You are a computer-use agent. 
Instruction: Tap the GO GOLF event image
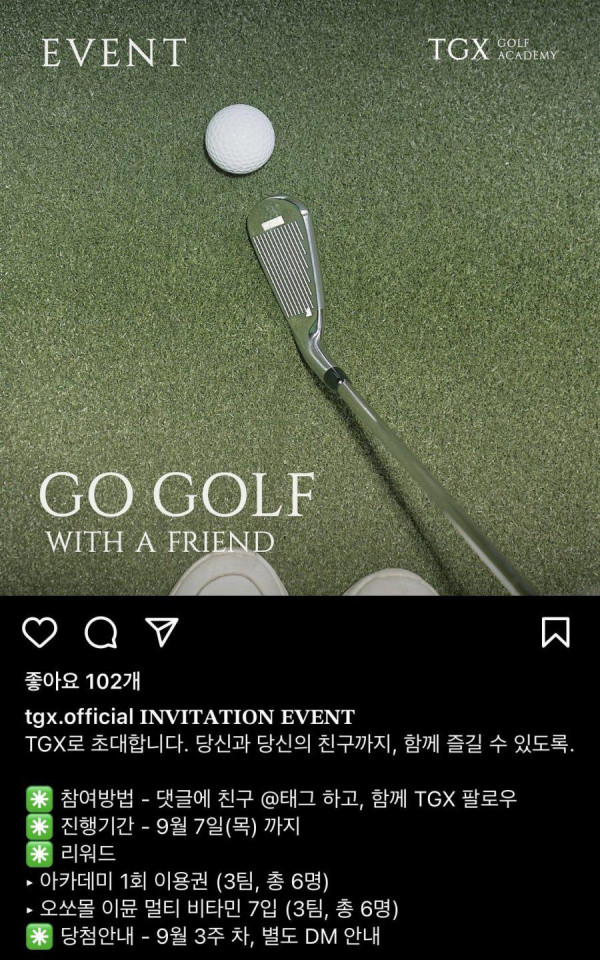coord(300,300)
